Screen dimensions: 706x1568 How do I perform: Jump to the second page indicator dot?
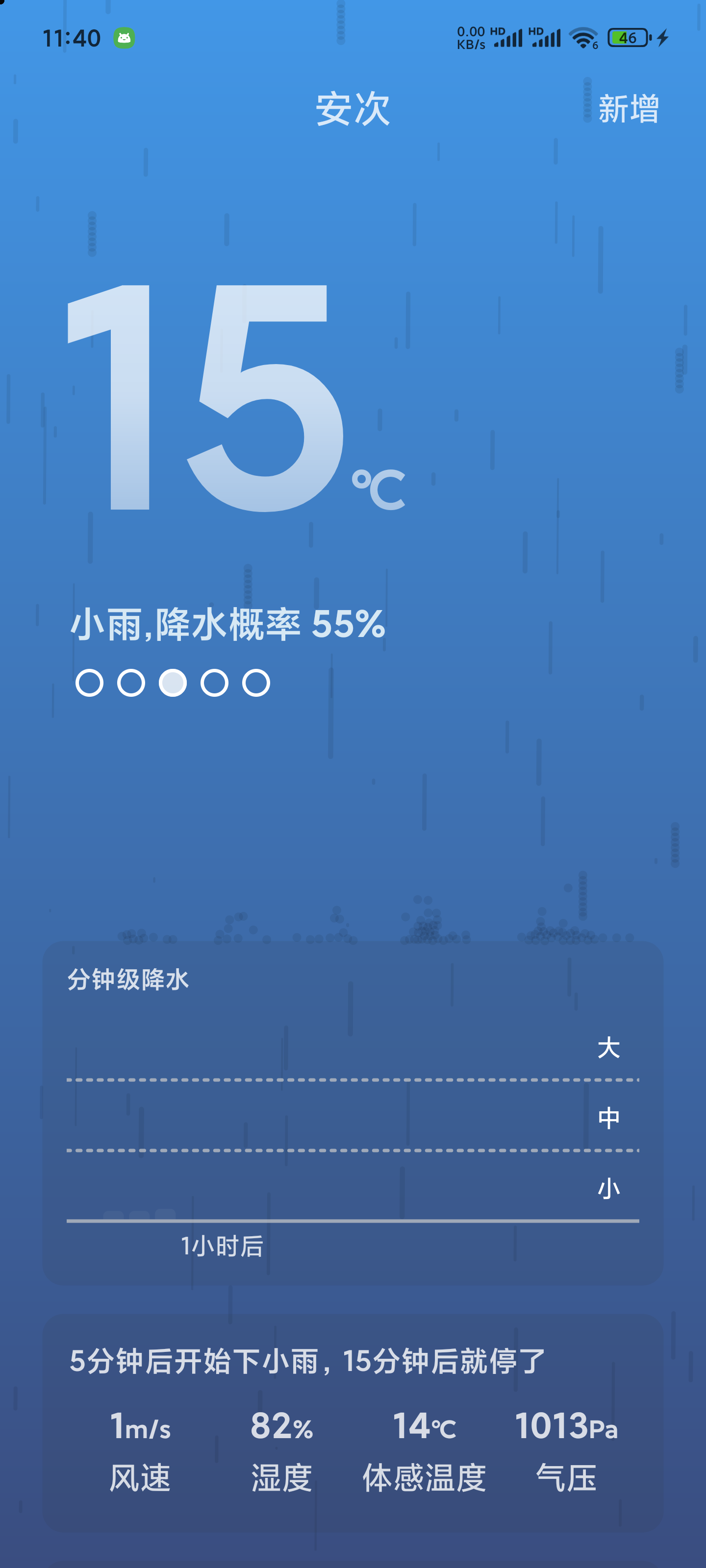pyautogui.click(x=131, y=683)
